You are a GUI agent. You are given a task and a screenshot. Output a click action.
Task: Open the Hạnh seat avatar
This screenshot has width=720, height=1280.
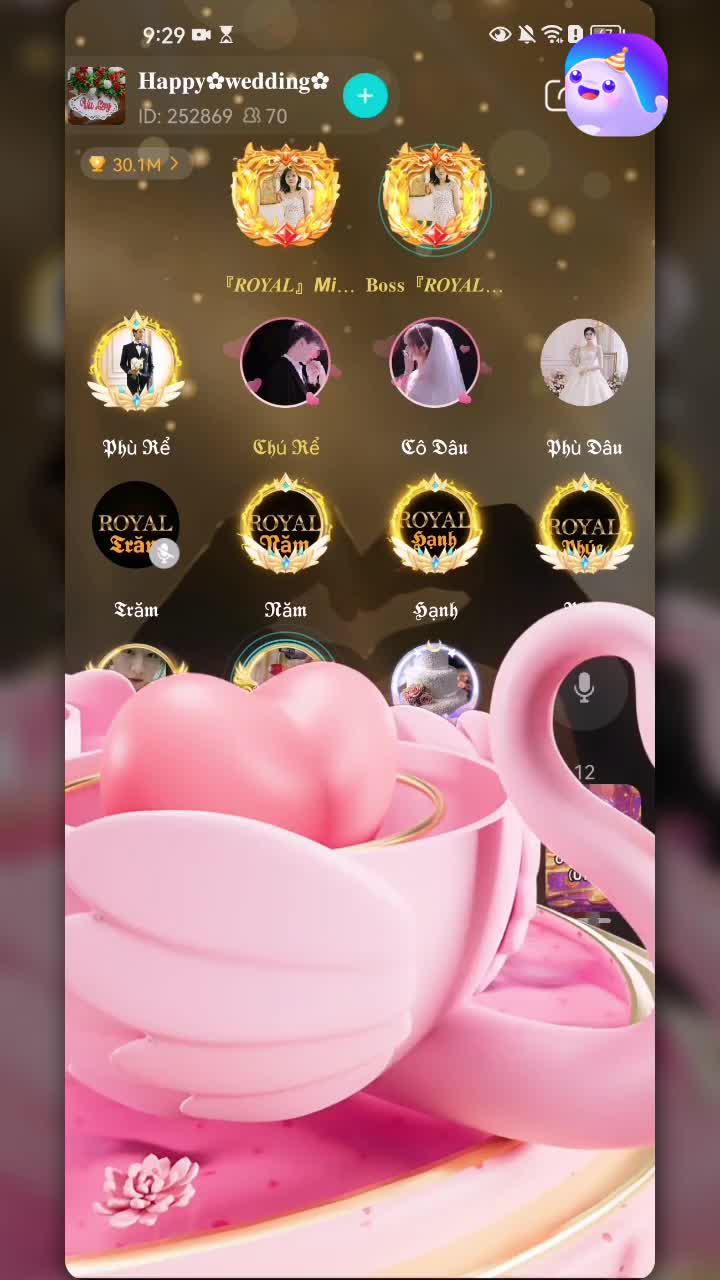click(x=434, y=526)
